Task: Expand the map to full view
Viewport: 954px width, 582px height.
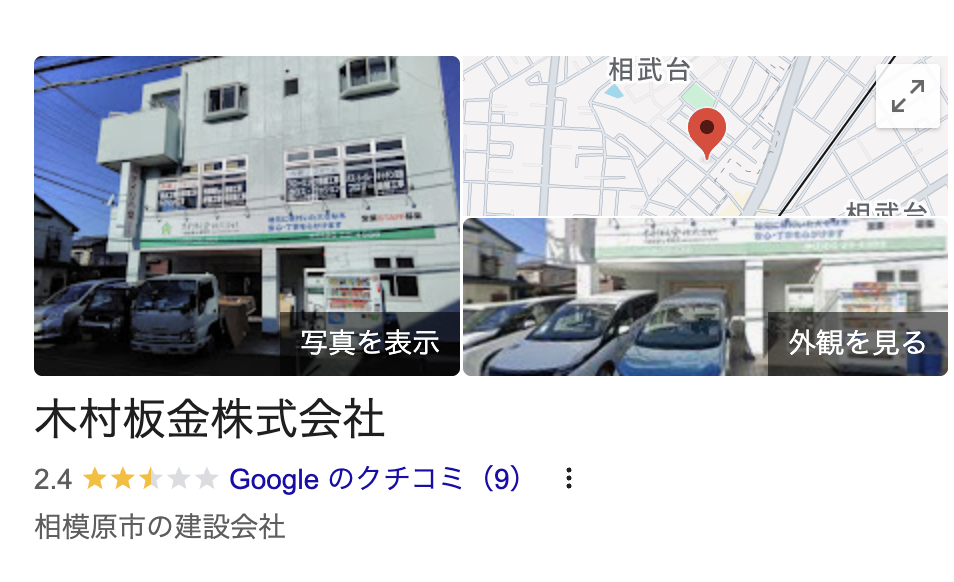Action: (x=907, y=97)
